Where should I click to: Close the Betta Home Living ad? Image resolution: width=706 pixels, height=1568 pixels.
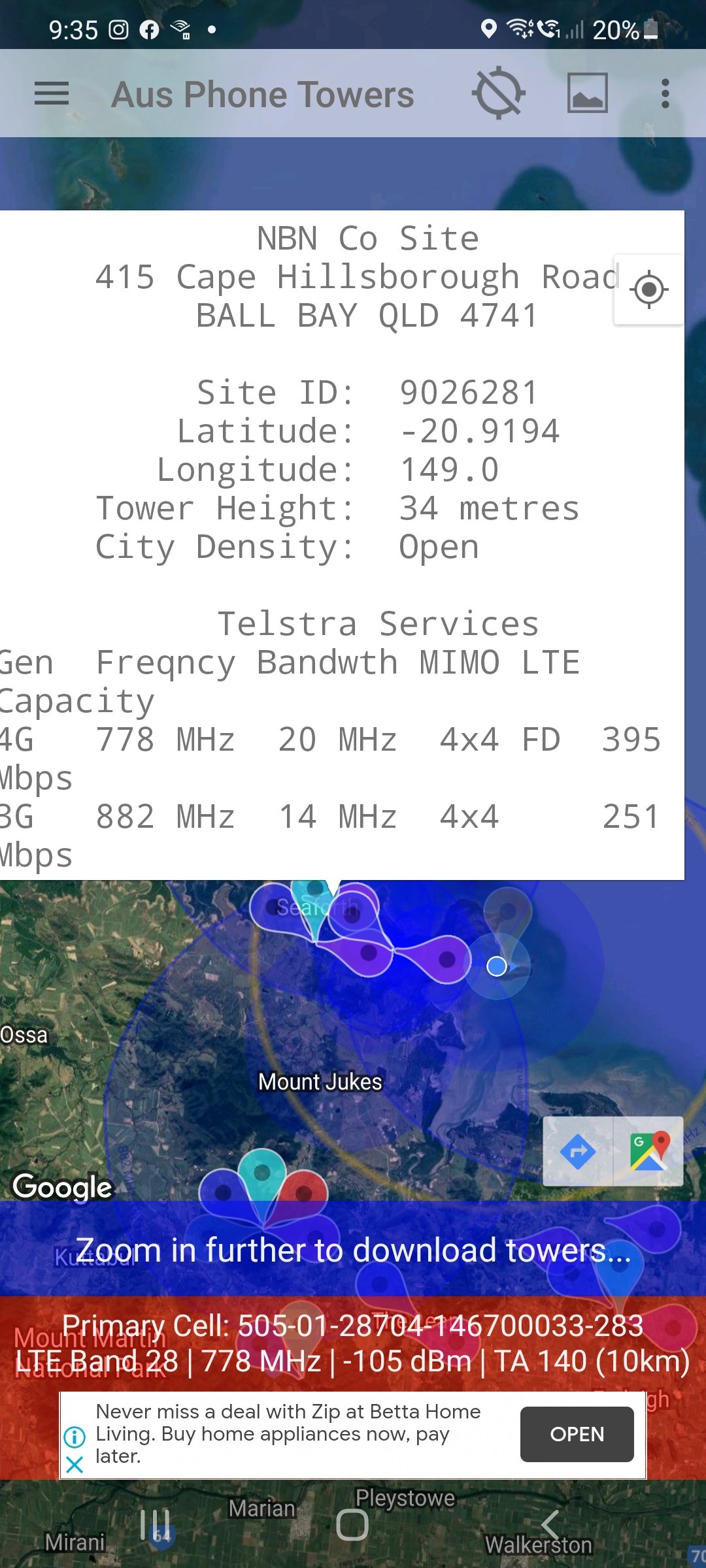[x=75, y=1465]
